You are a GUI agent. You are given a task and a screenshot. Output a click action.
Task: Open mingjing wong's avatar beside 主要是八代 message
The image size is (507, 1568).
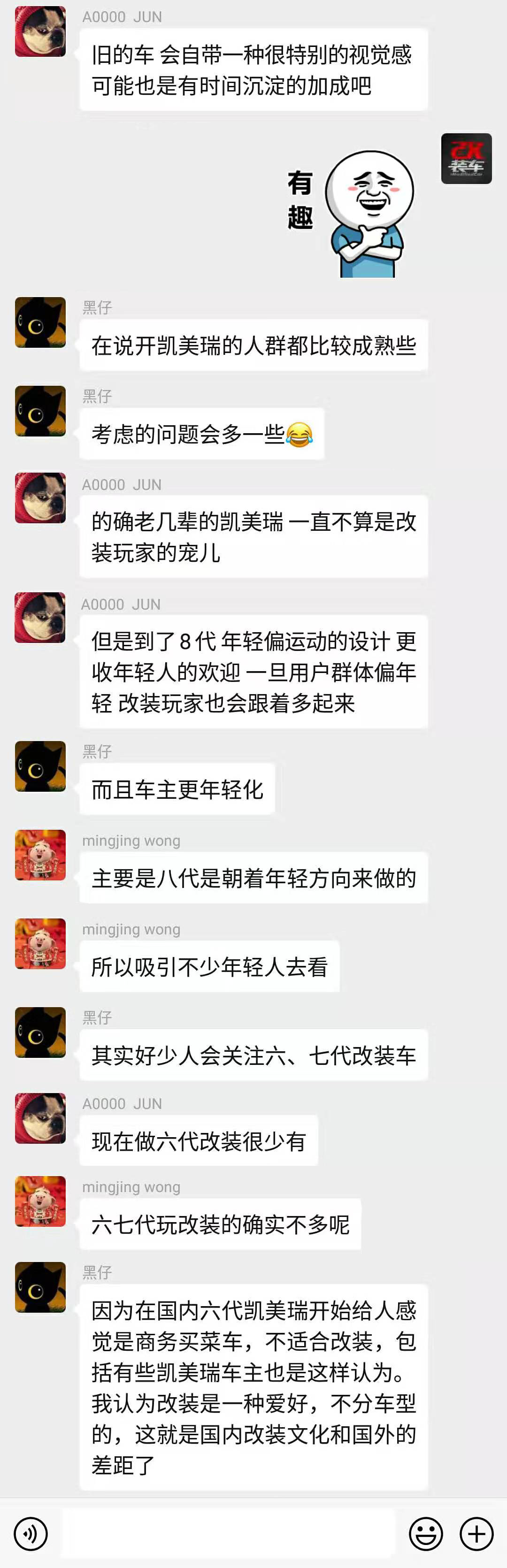40,855
